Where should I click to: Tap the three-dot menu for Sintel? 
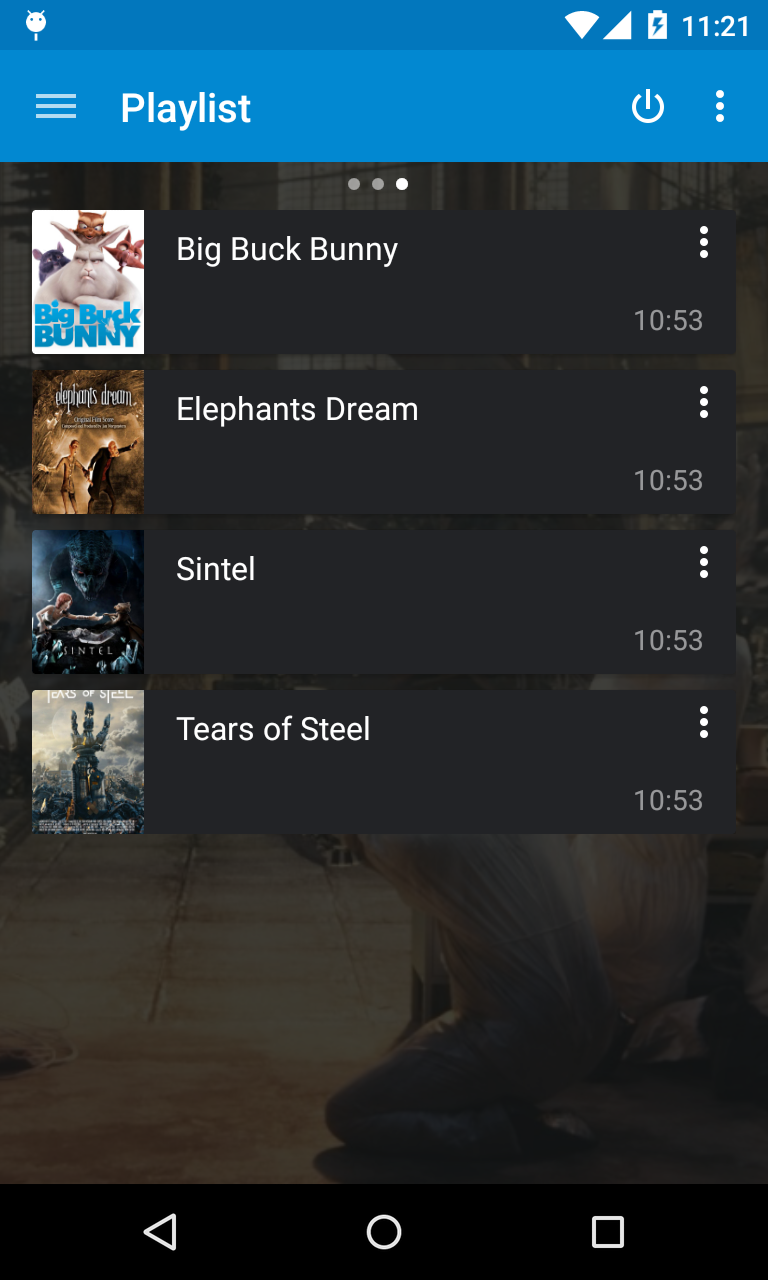[x=704, y=562]
